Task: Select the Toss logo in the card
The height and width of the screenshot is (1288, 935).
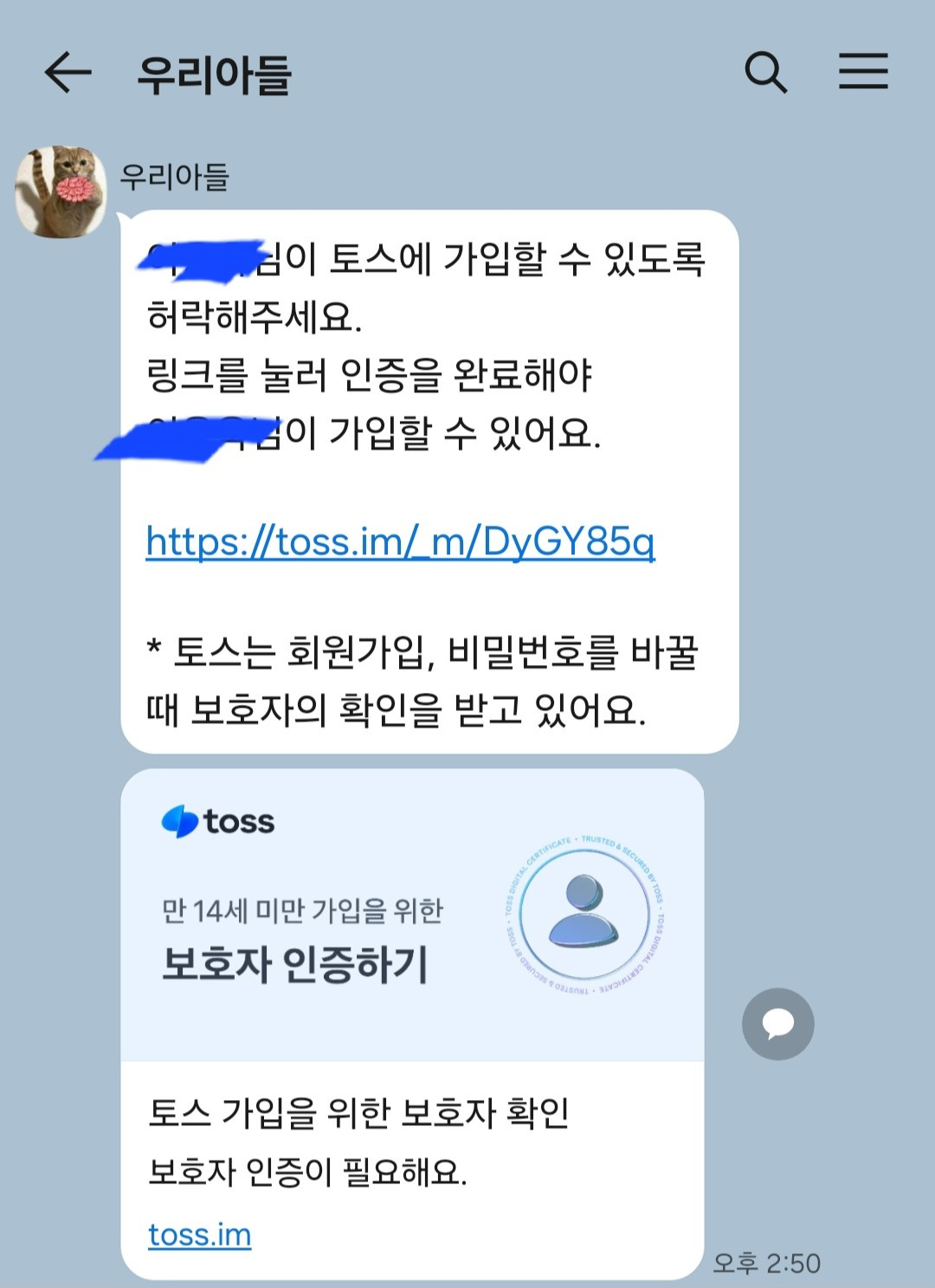Action: coord(216,823)
